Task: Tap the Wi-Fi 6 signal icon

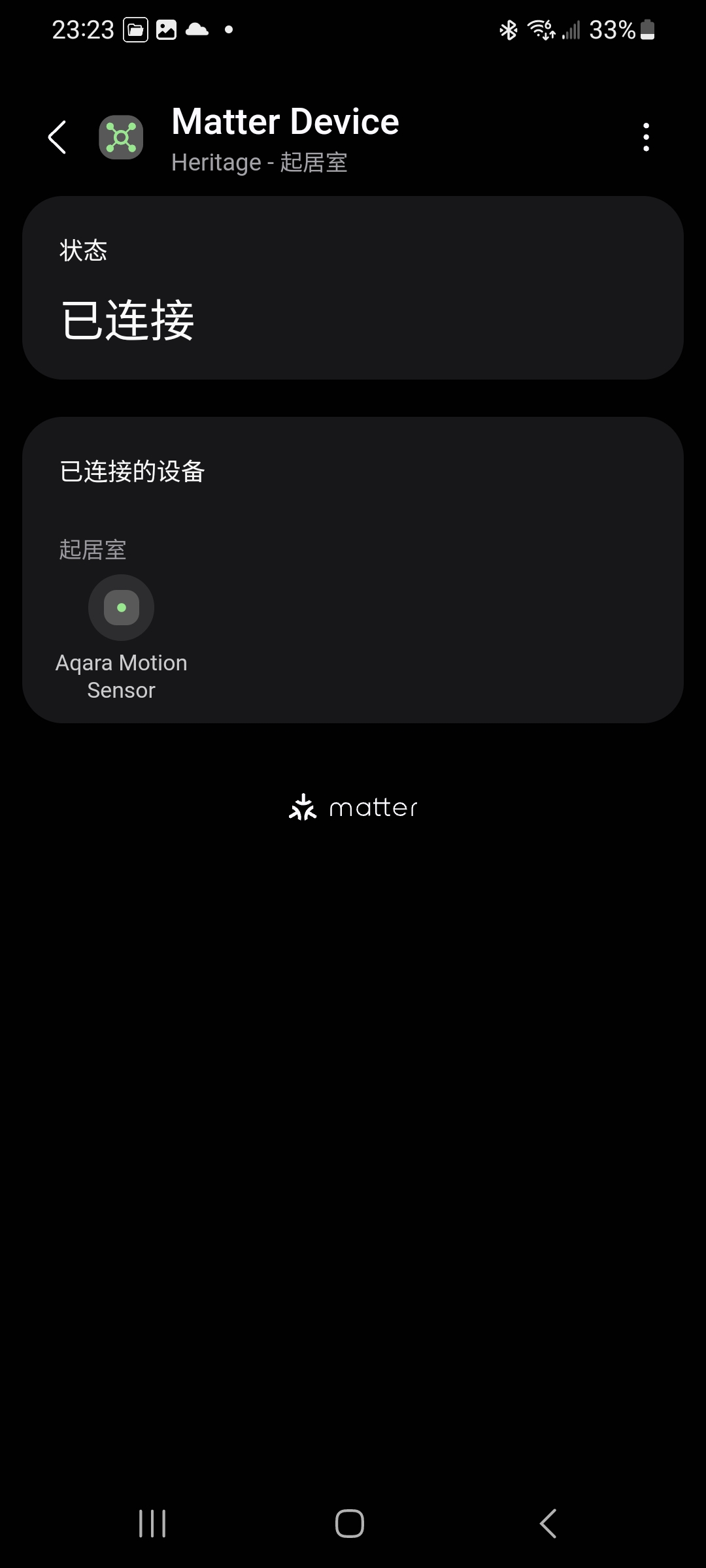Action: pos(541,29)
